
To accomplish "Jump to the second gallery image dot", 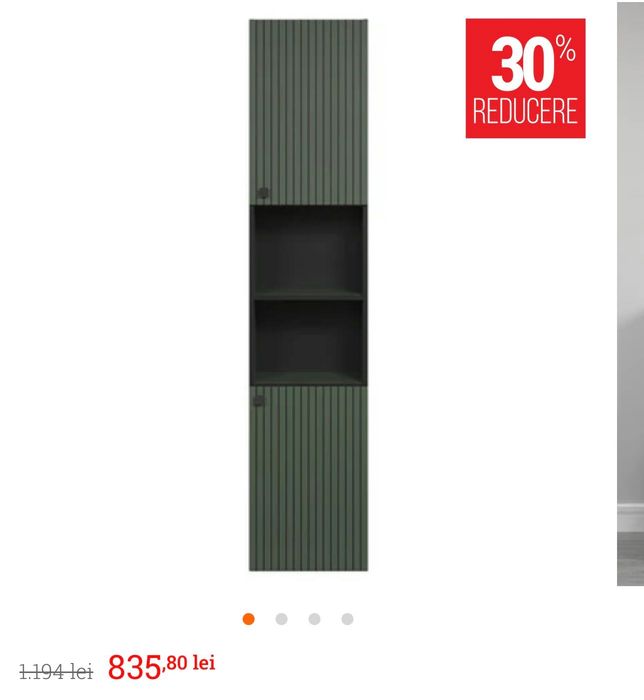I will pos(281,619).
